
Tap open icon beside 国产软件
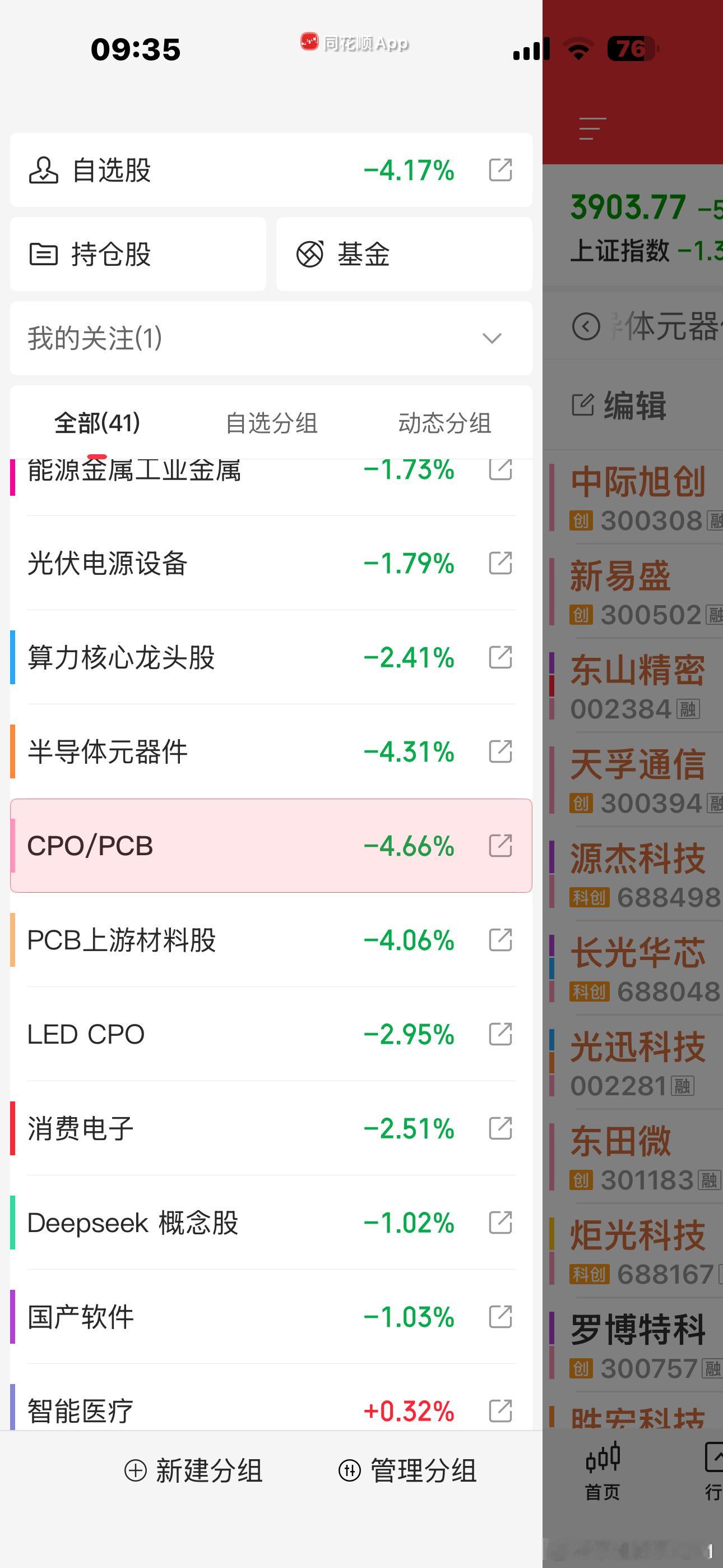point(500,1317)
